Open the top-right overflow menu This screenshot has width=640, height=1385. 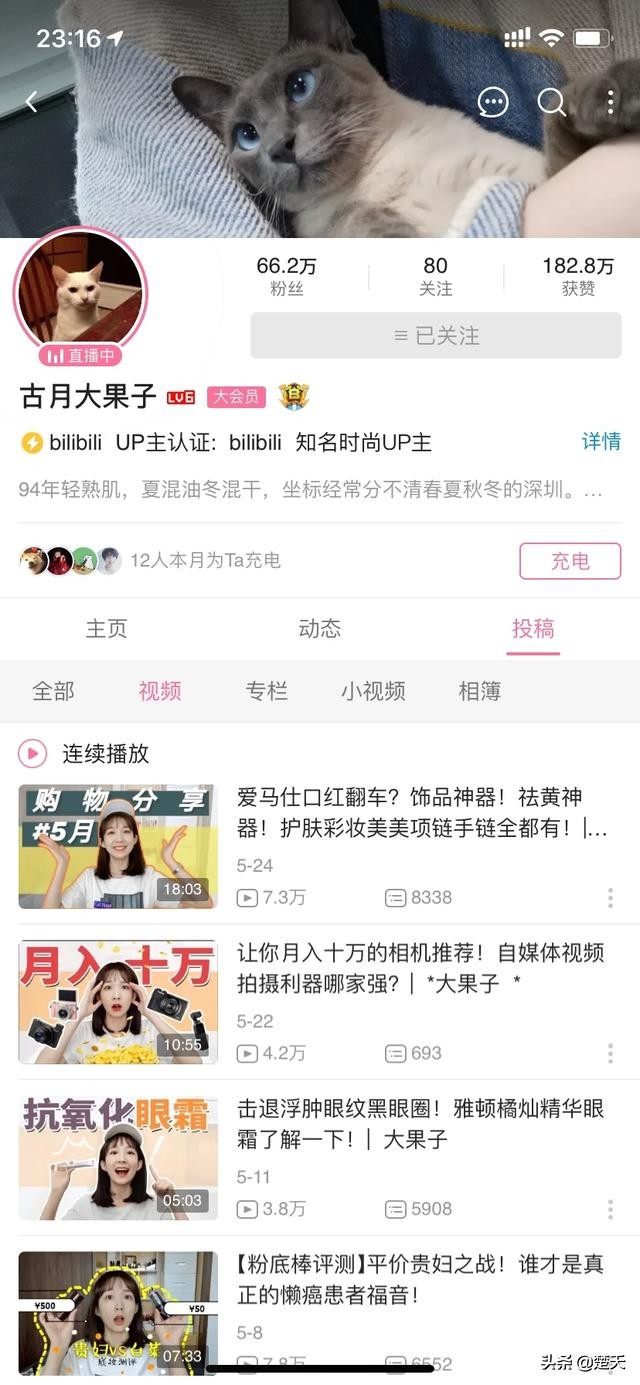tap(610, 101)
